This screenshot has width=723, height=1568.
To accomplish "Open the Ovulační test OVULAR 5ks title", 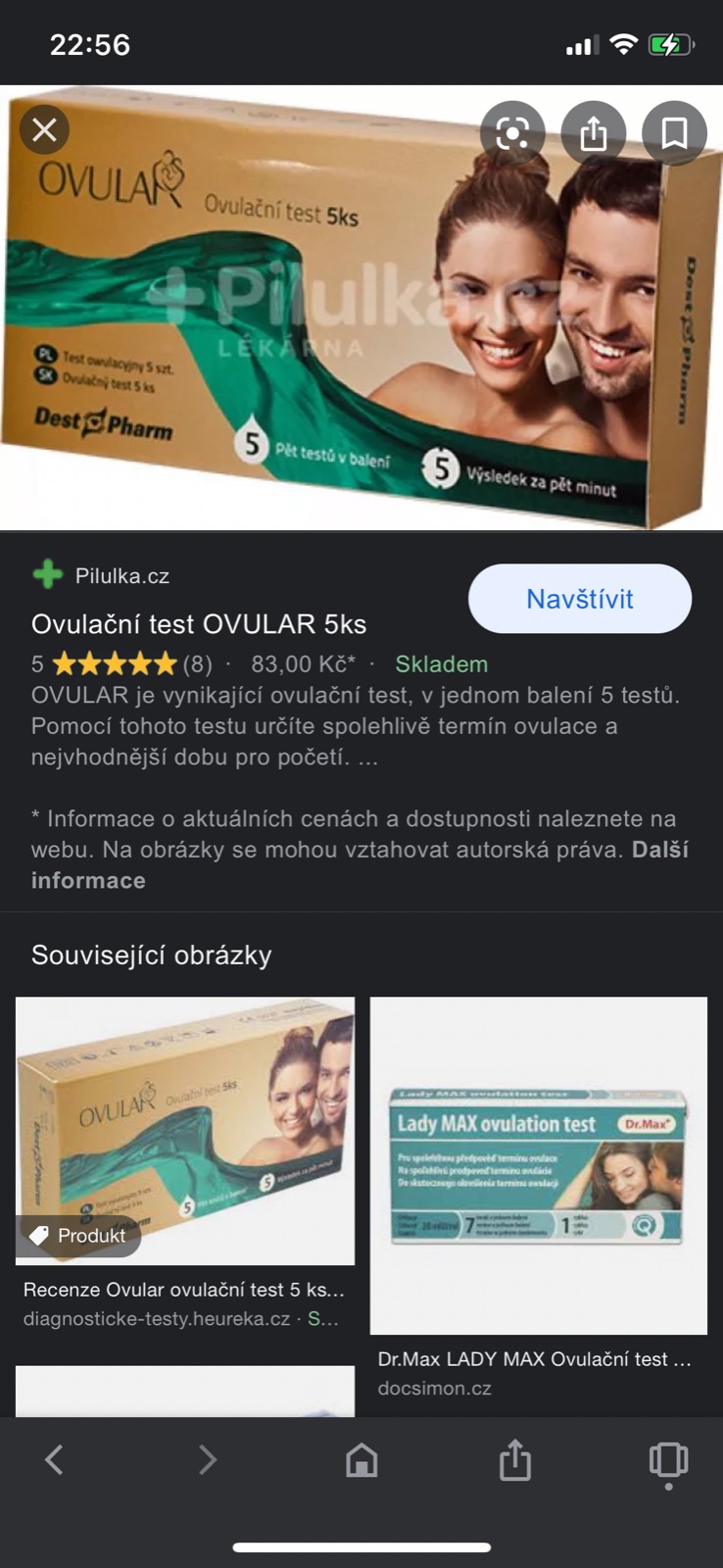I will pos(199,624).
